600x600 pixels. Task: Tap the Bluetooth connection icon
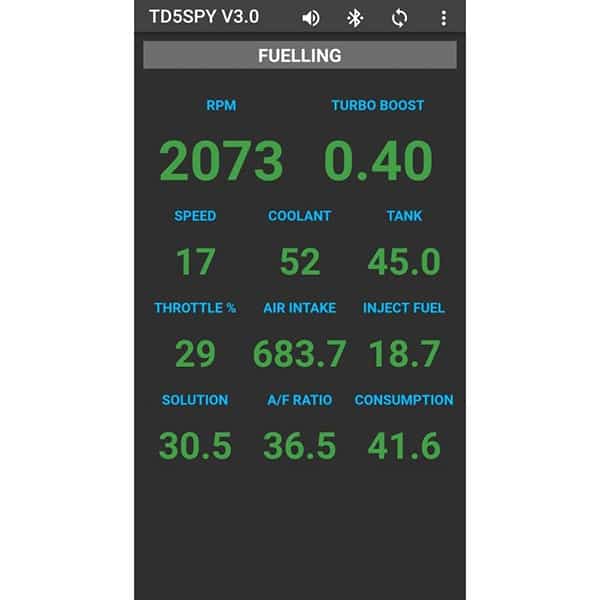(354, 17)
